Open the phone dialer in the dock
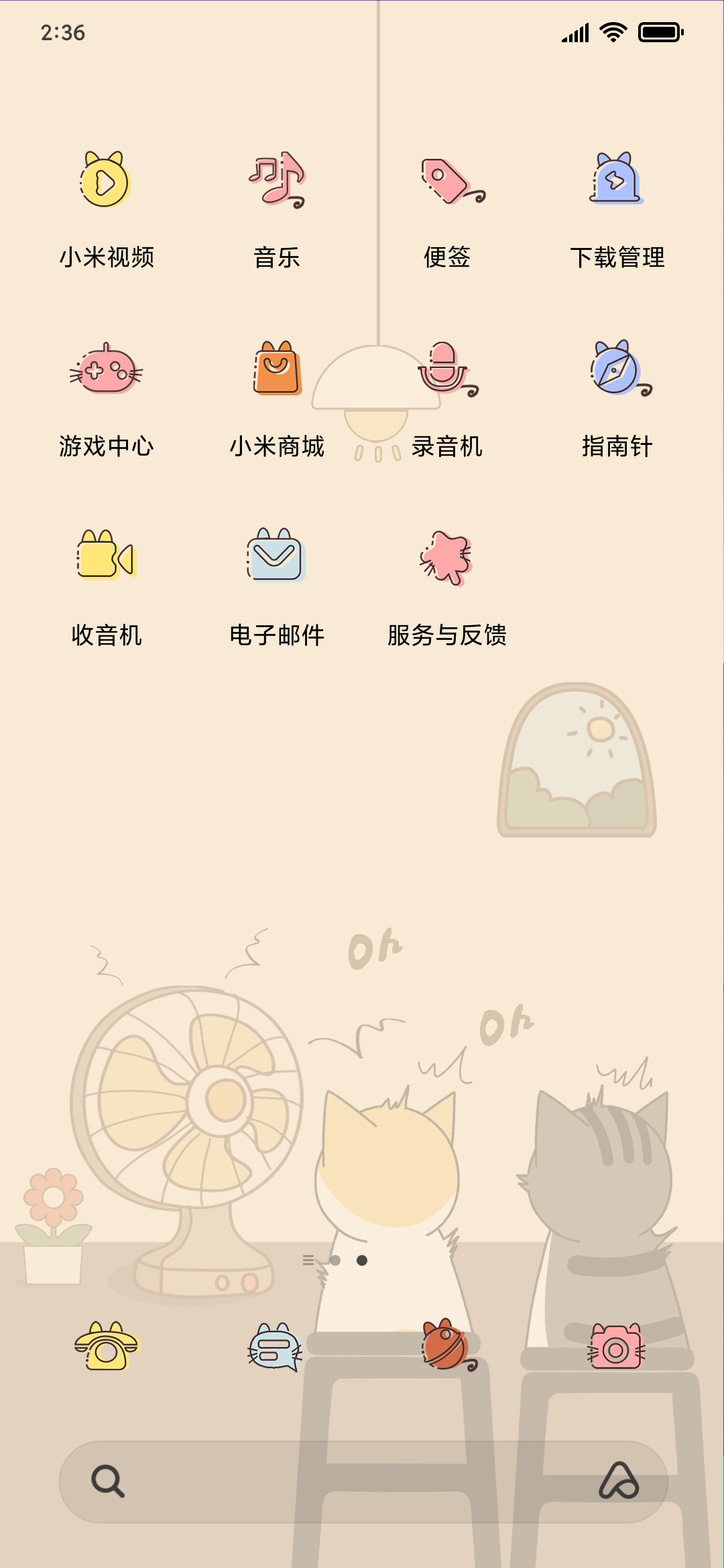Image resolution: width=724 pixels, height=1568 pixels. point(106,1346)
